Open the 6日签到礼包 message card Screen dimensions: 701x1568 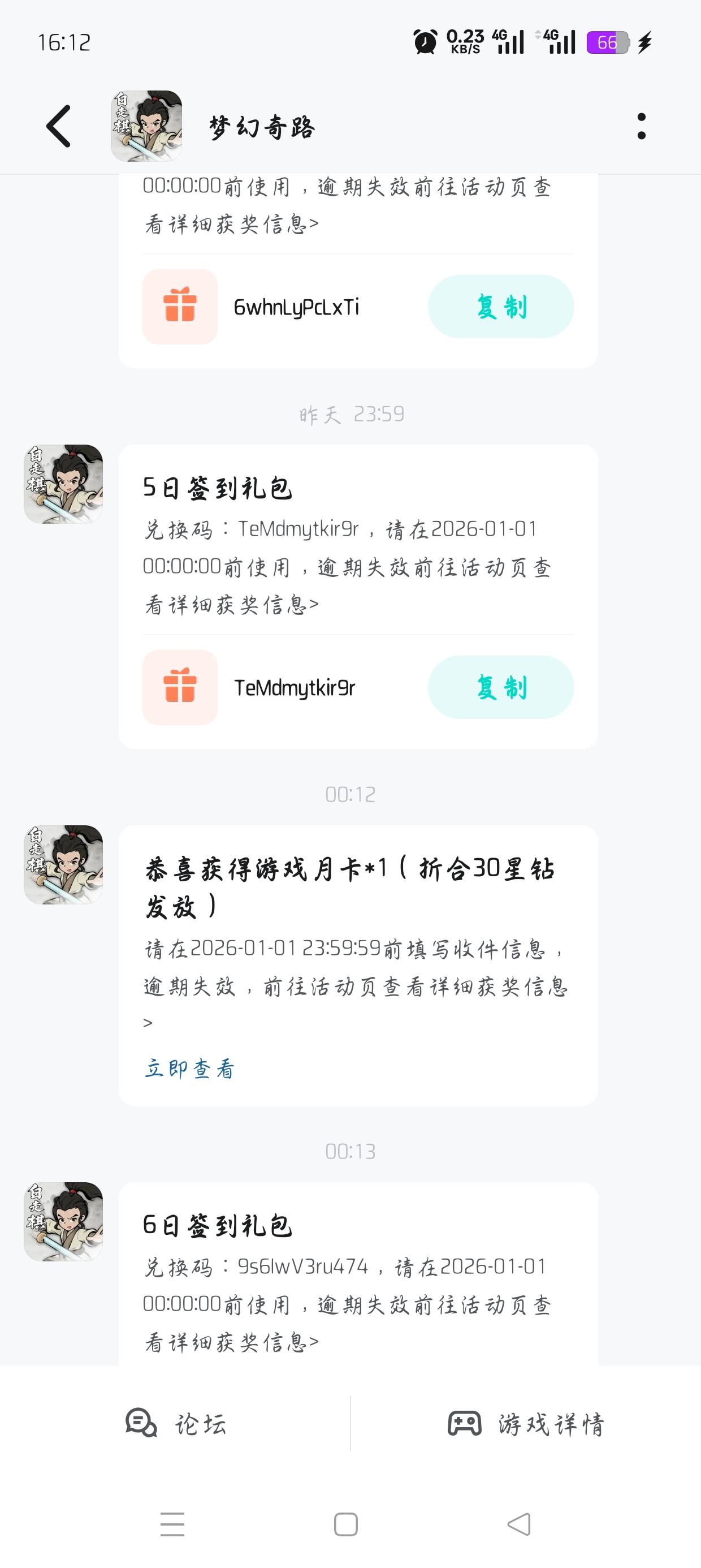click(358, 1274)
